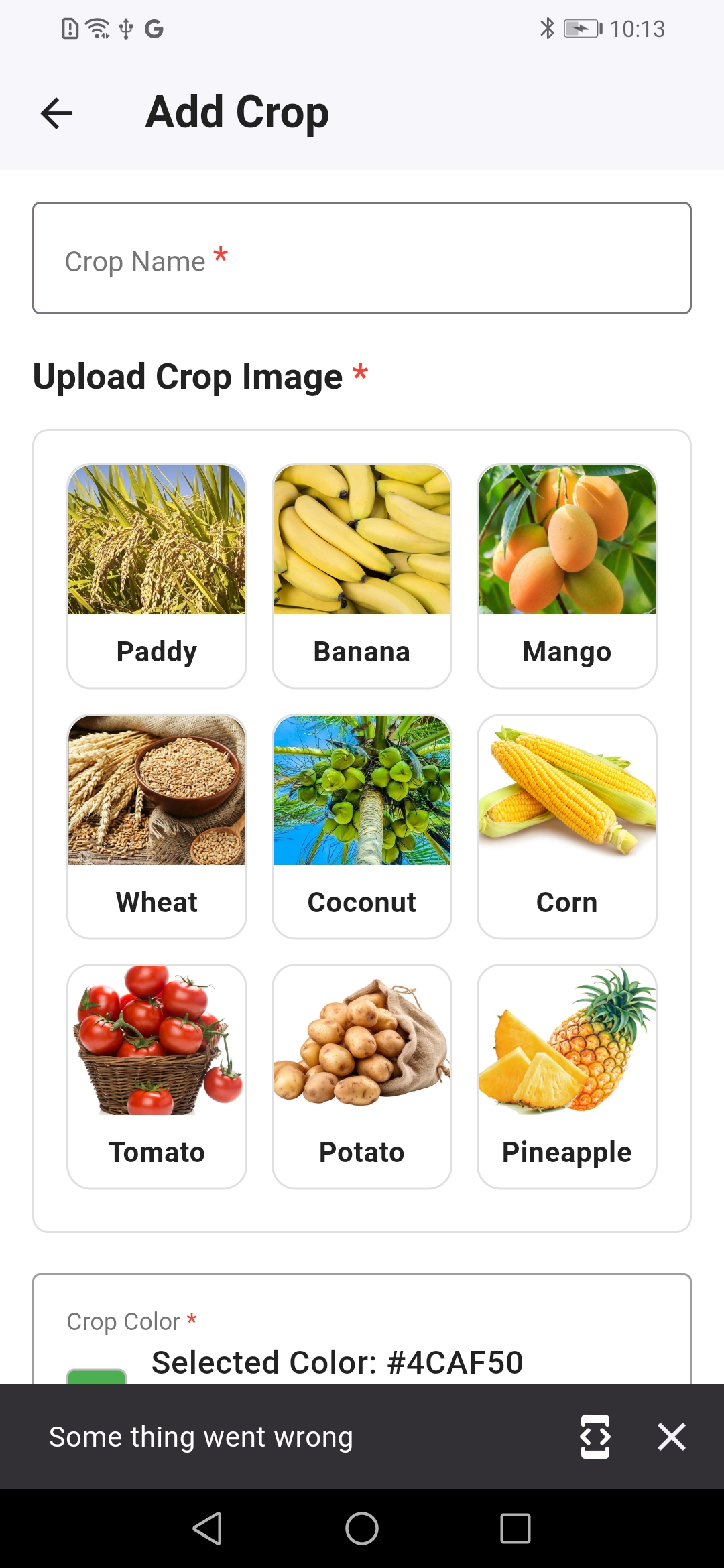Open the green crop color swatch
Screen dimensions: 724x1568
click(97, 1376)
